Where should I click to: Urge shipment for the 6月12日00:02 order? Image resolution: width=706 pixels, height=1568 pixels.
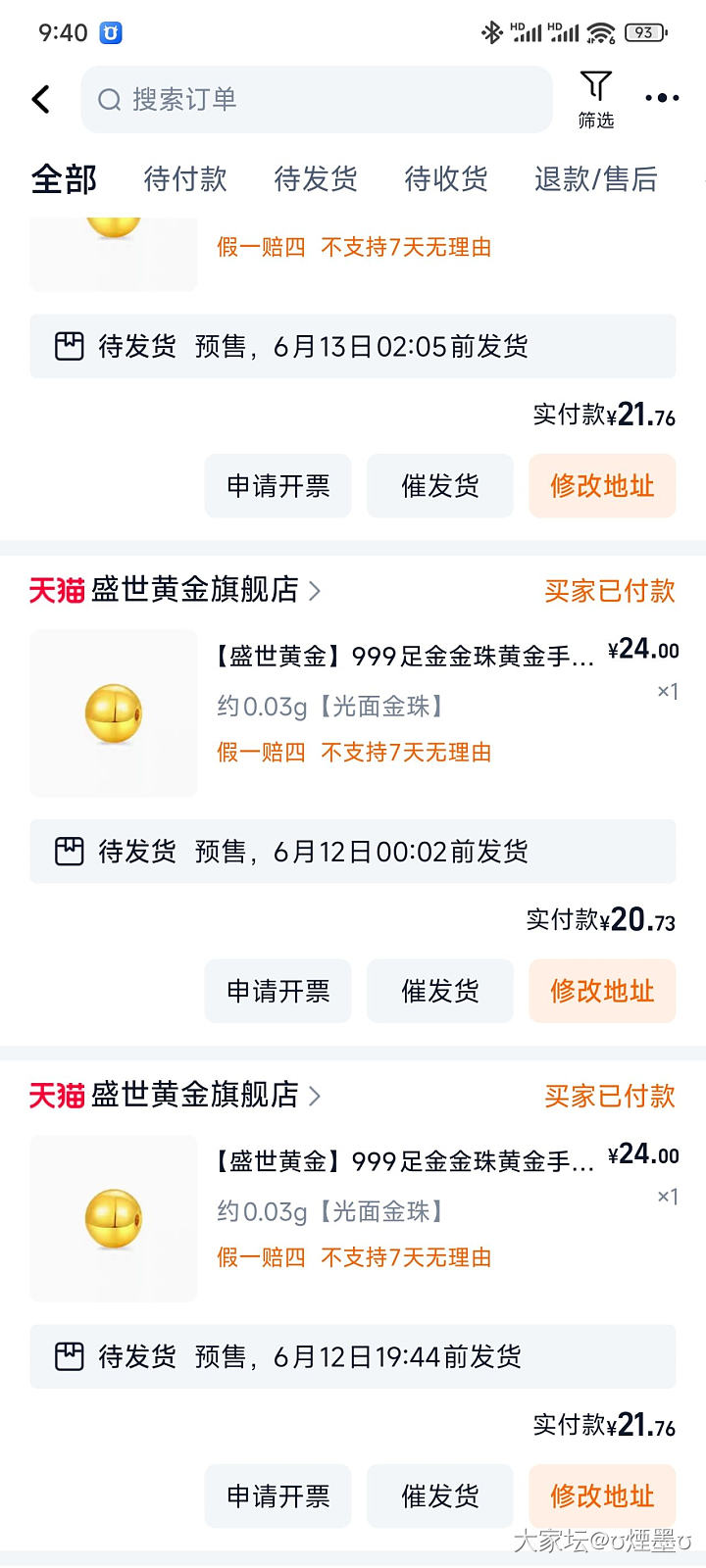click(x=440, y=991)
